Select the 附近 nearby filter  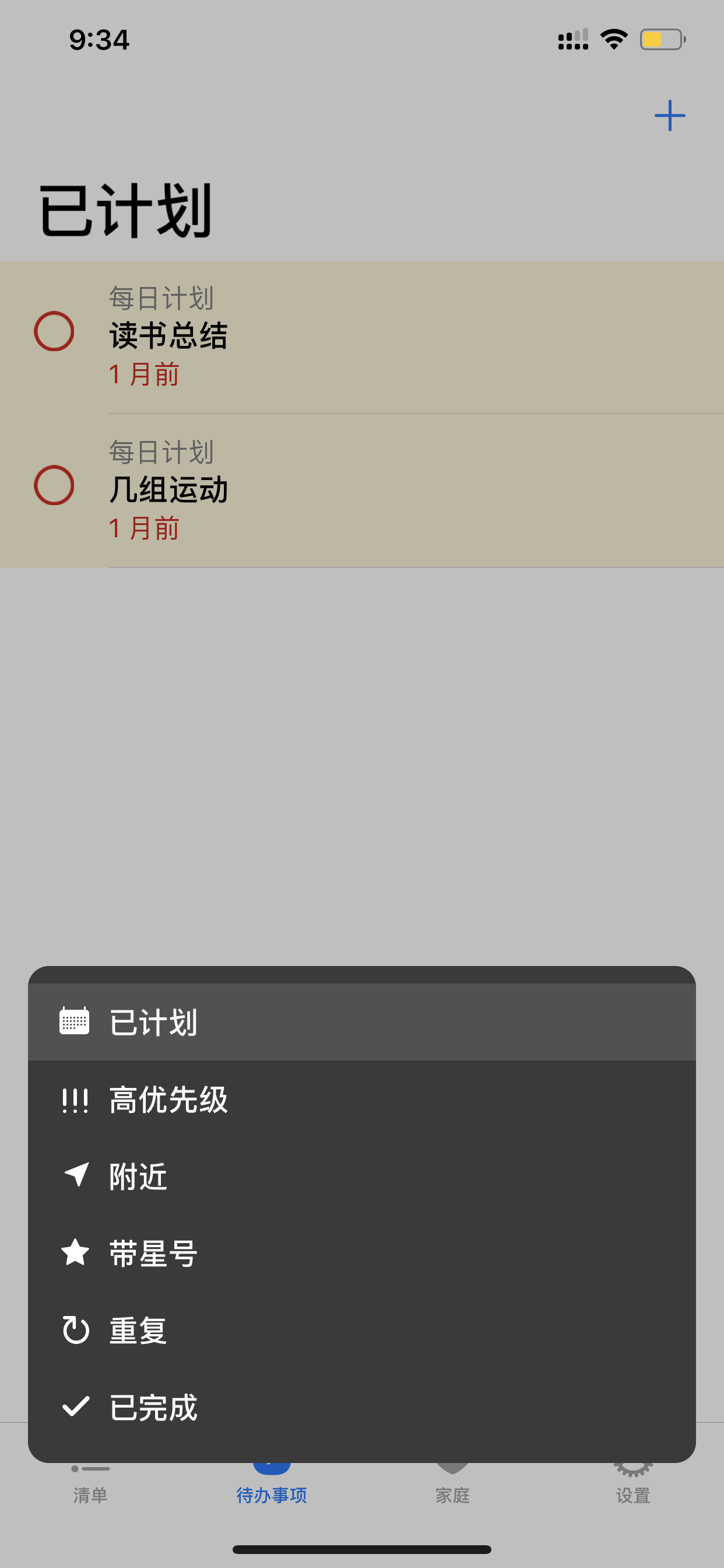tap(362, 1176)
